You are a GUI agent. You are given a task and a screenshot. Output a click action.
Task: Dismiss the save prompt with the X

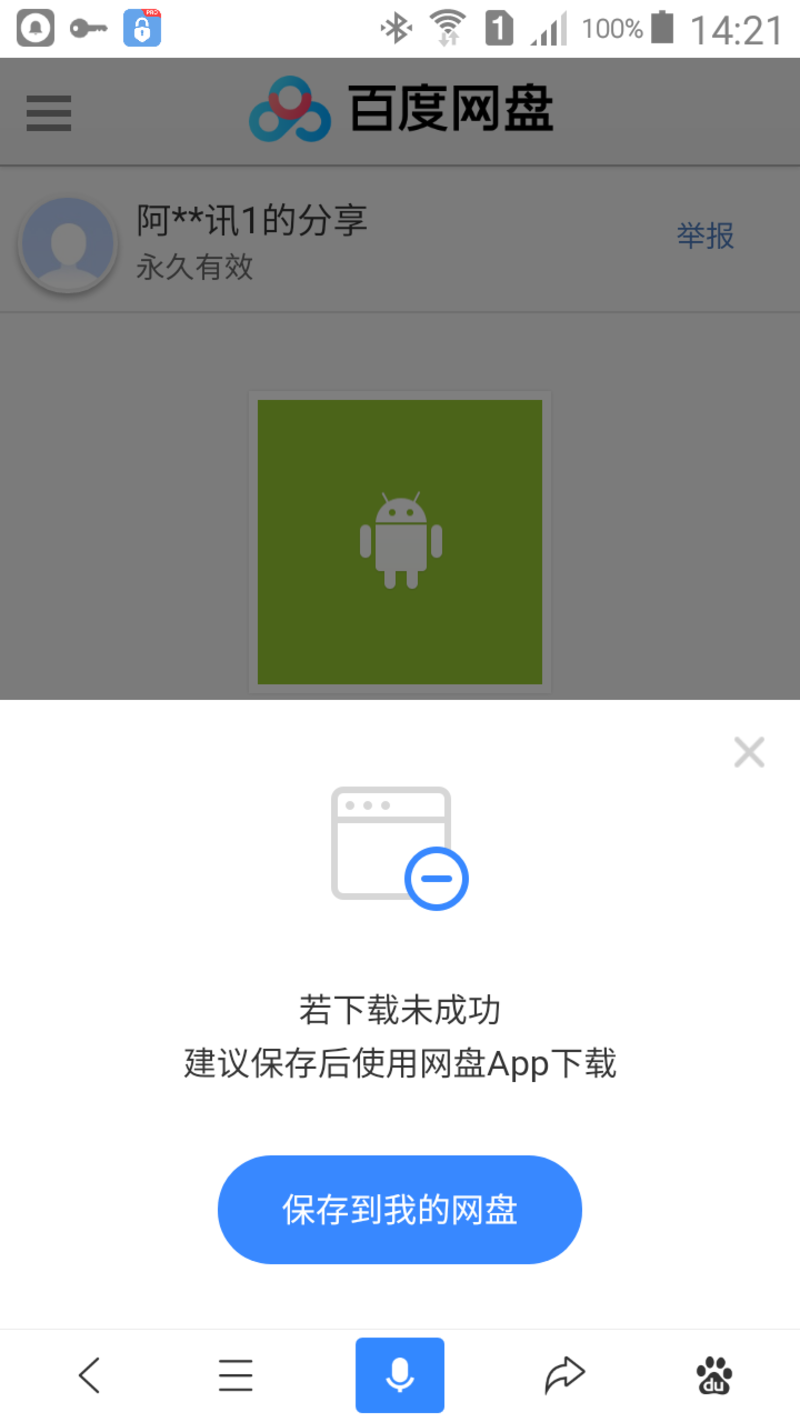click(x=749, y=751)
